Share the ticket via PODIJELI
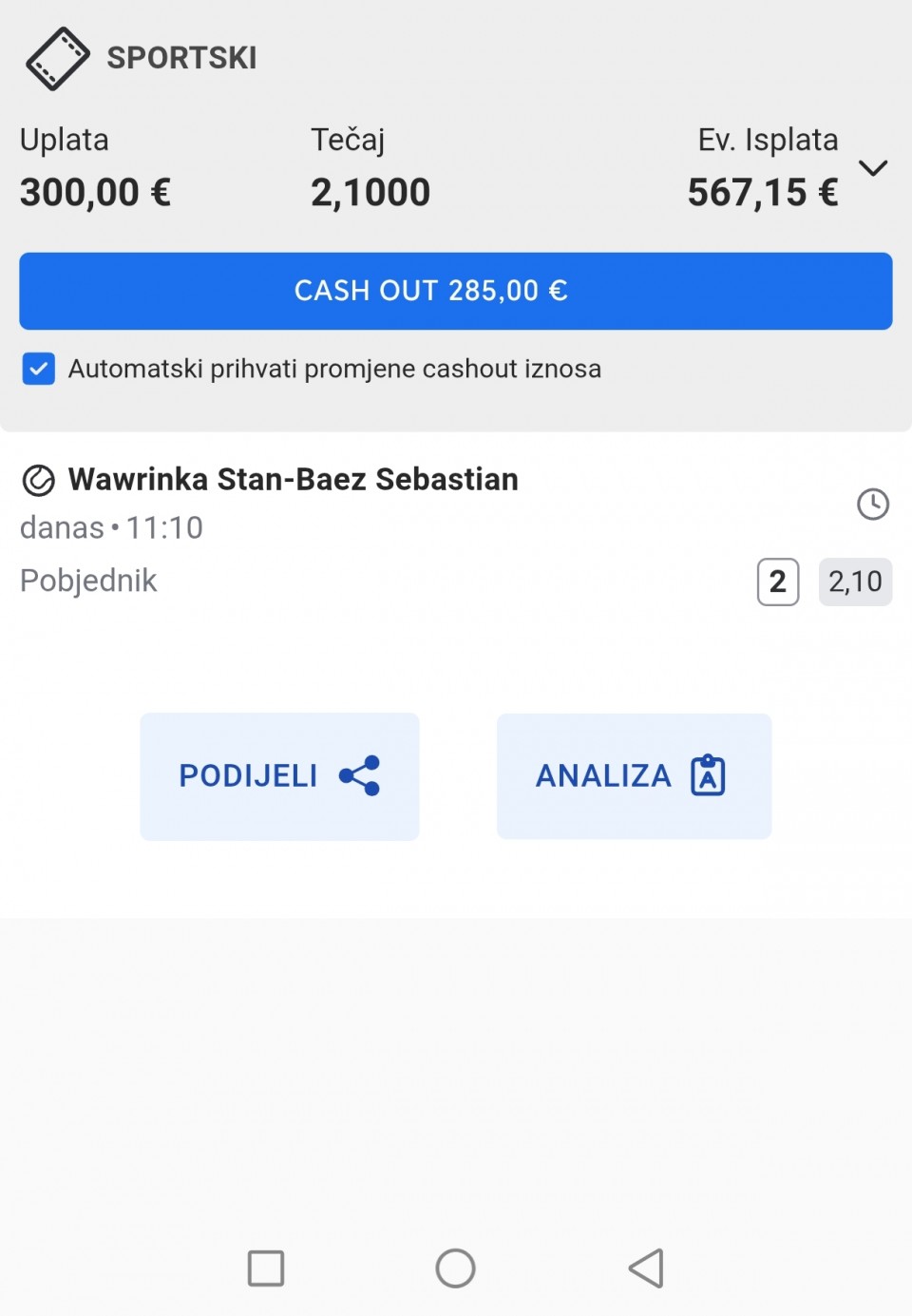The image size is (912, 1316). coord(279,776)
